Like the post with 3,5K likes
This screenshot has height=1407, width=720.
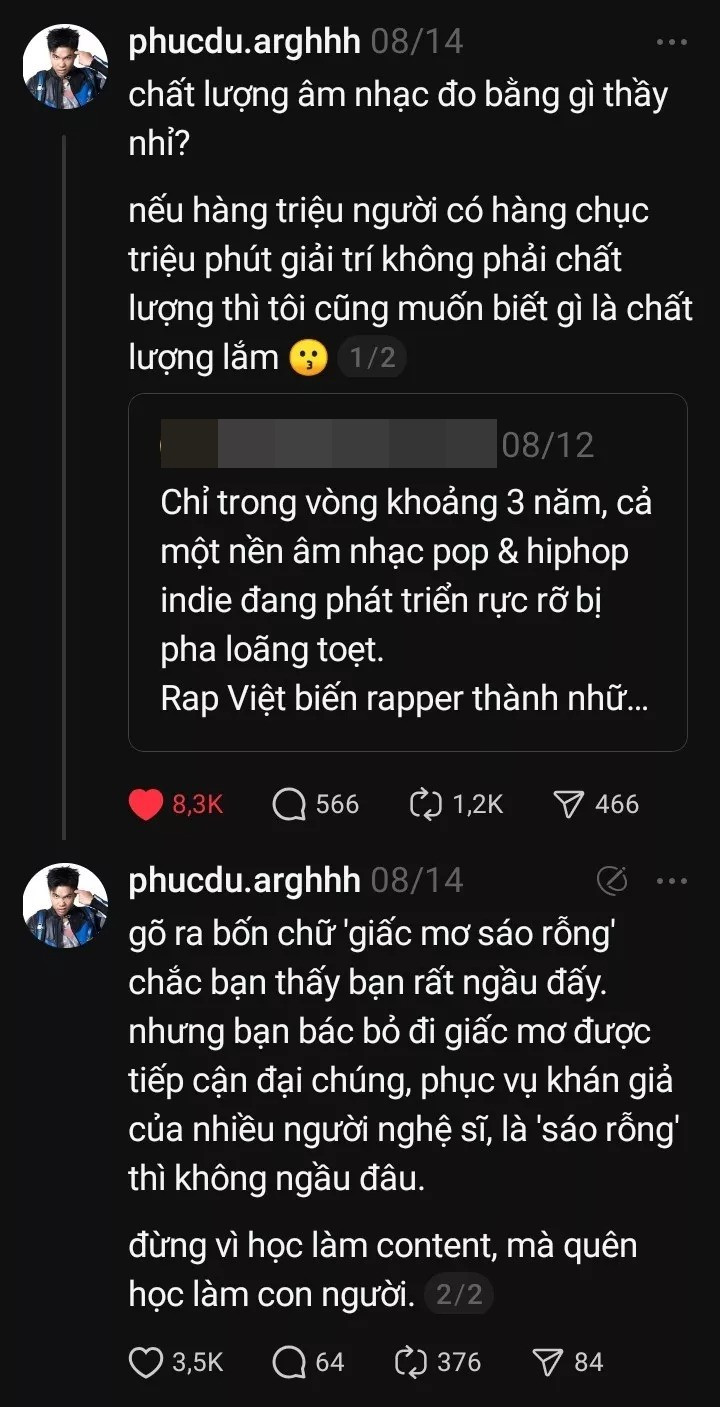[146, 1361]
